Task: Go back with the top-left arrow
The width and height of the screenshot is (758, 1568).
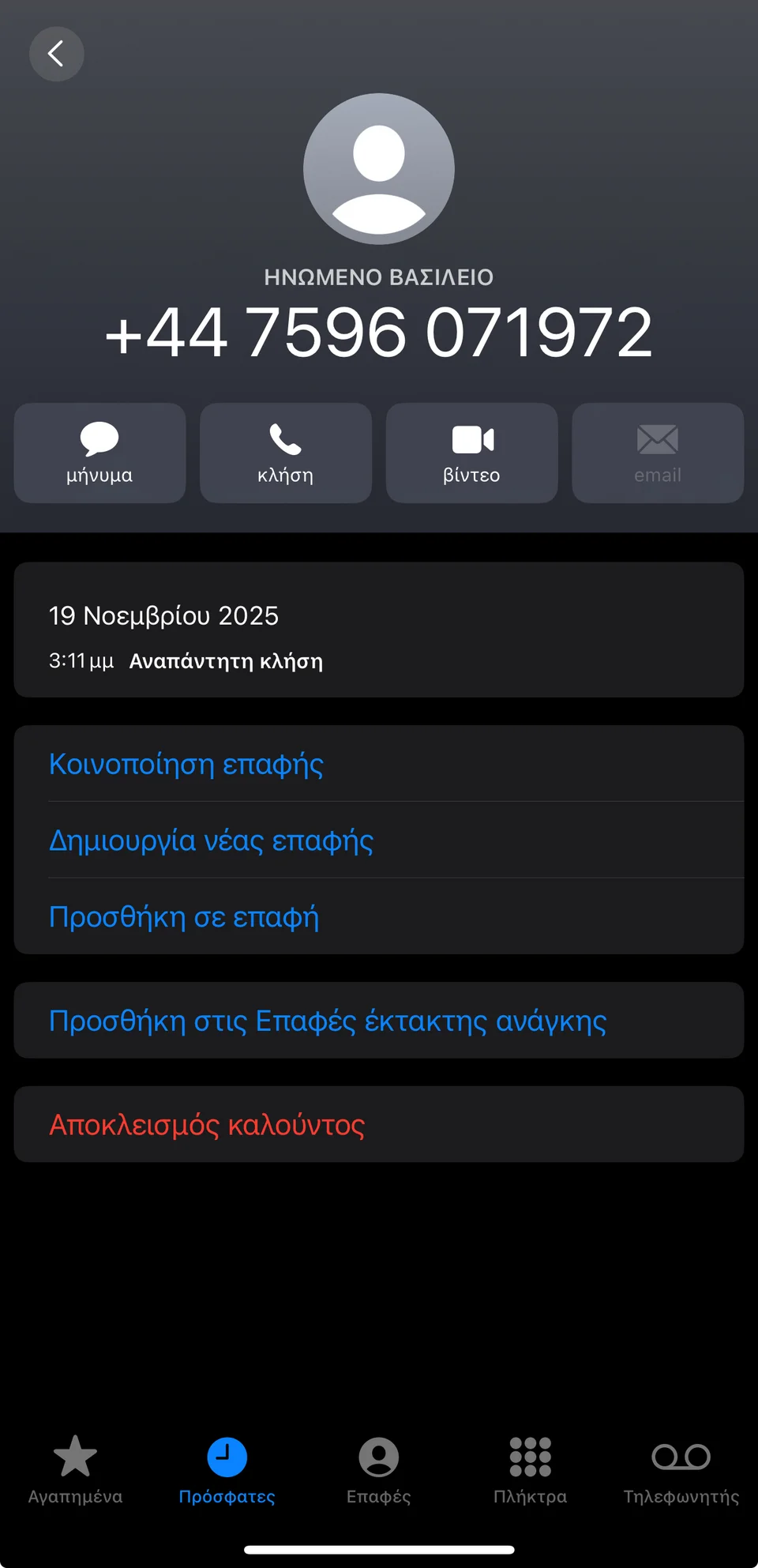Action: click(x=56, y=54)
